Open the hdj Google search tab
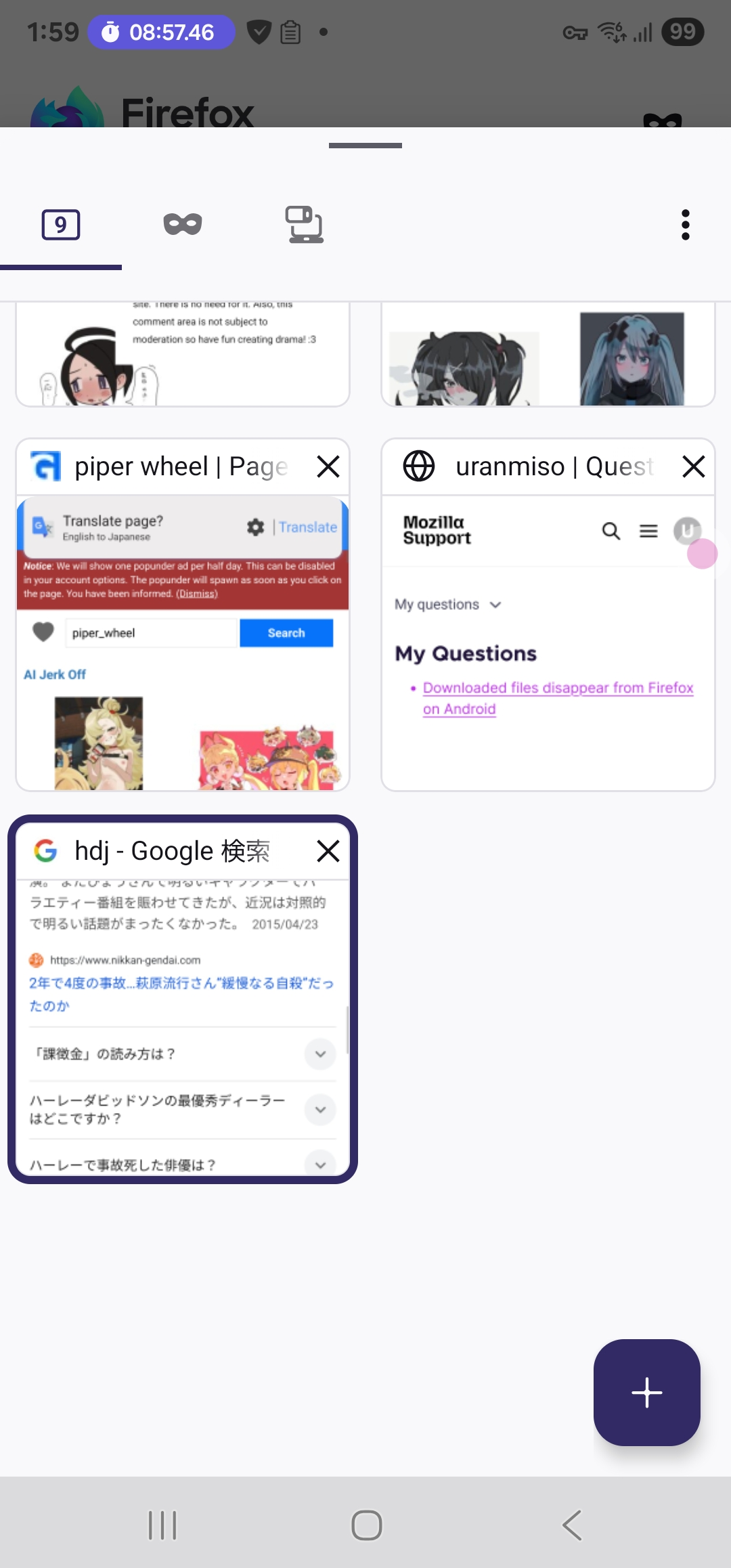Viewport: 731px width, 1568px height. click(183, 1016)
